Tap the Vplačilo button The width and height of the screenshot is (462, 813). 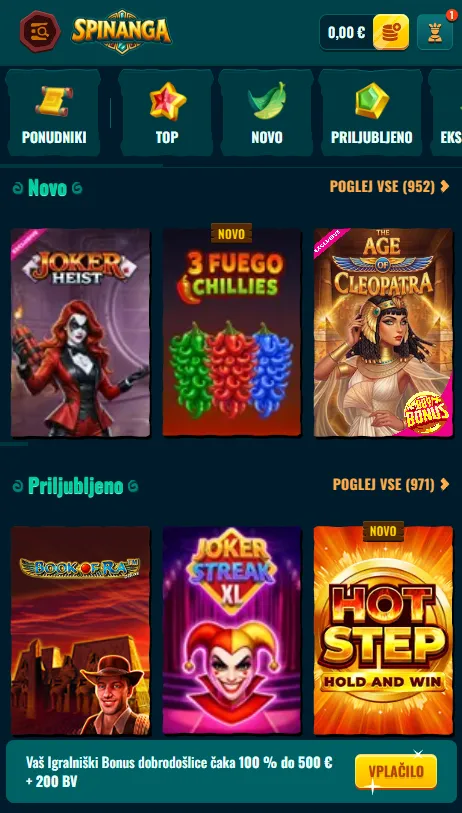[396, 772]
